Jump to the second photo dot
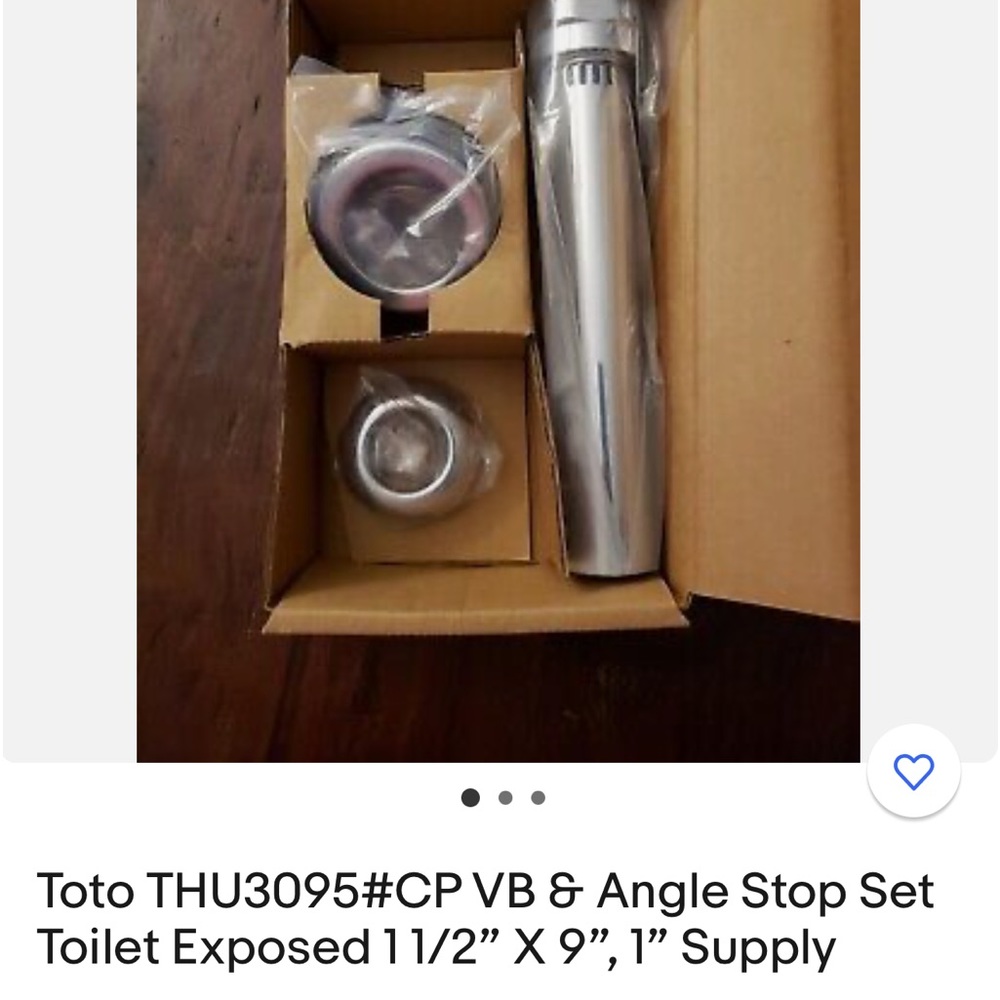This screenshot has width=1000, height=1000. [505, 798]
